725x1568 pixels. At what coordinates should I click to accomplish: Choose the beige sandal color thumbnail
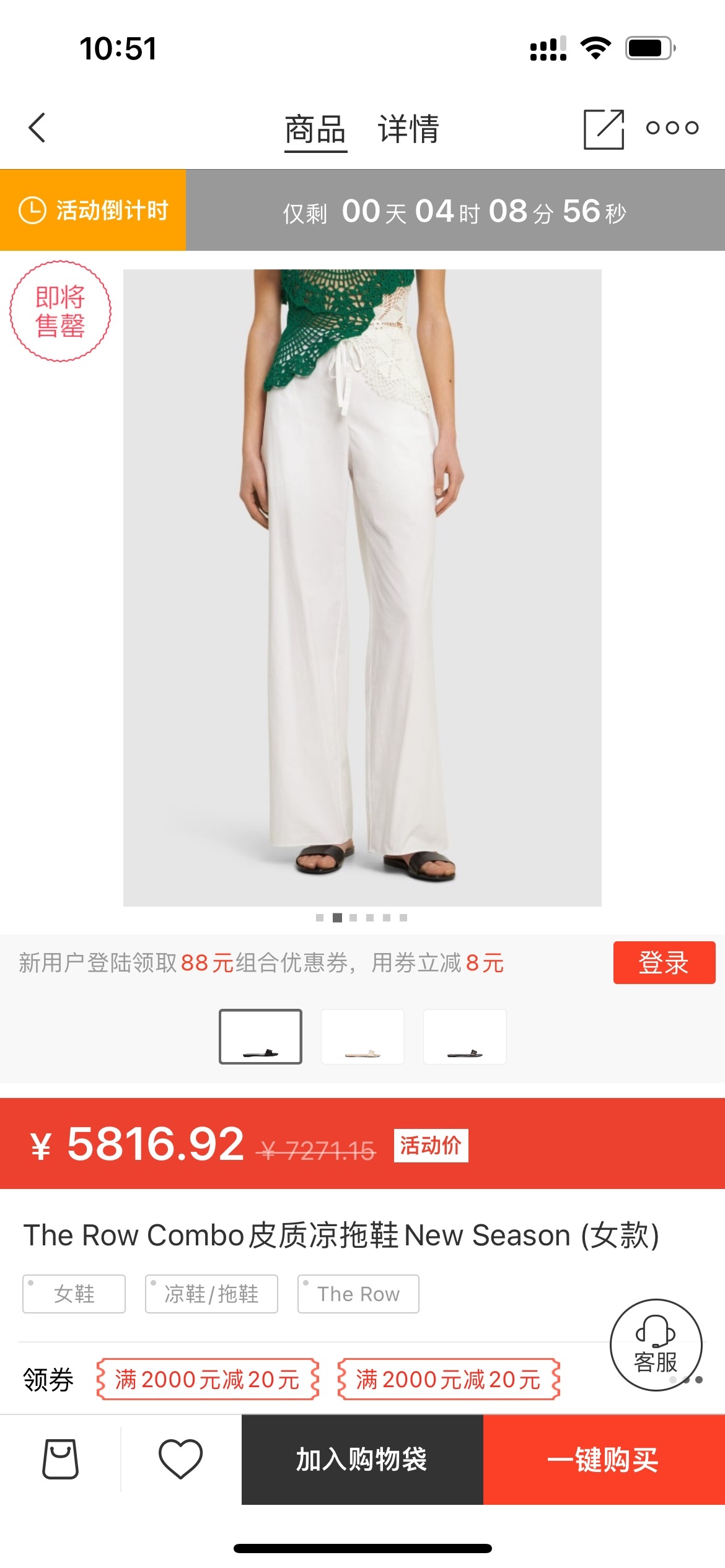click(x=362, y=1036)
